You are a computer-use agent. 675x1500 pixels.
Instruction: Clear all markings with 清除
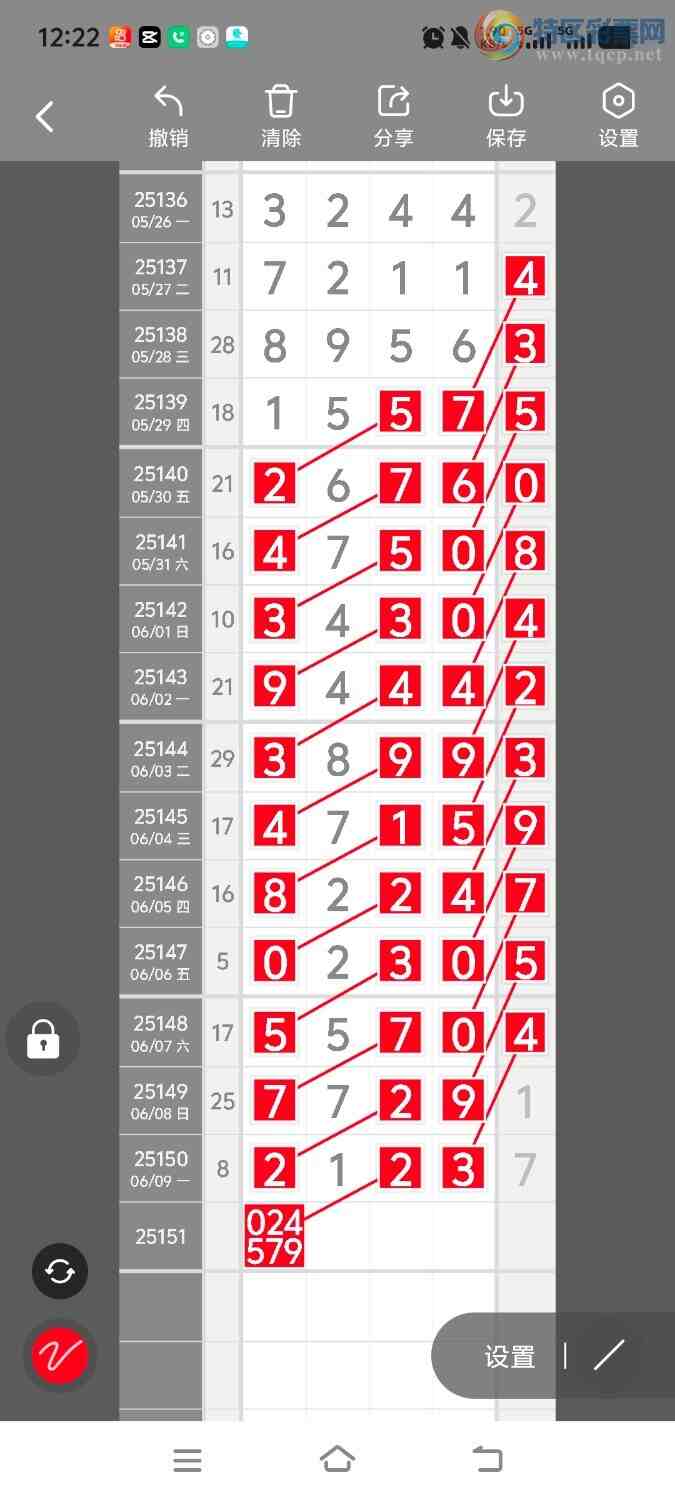point(281,117)
